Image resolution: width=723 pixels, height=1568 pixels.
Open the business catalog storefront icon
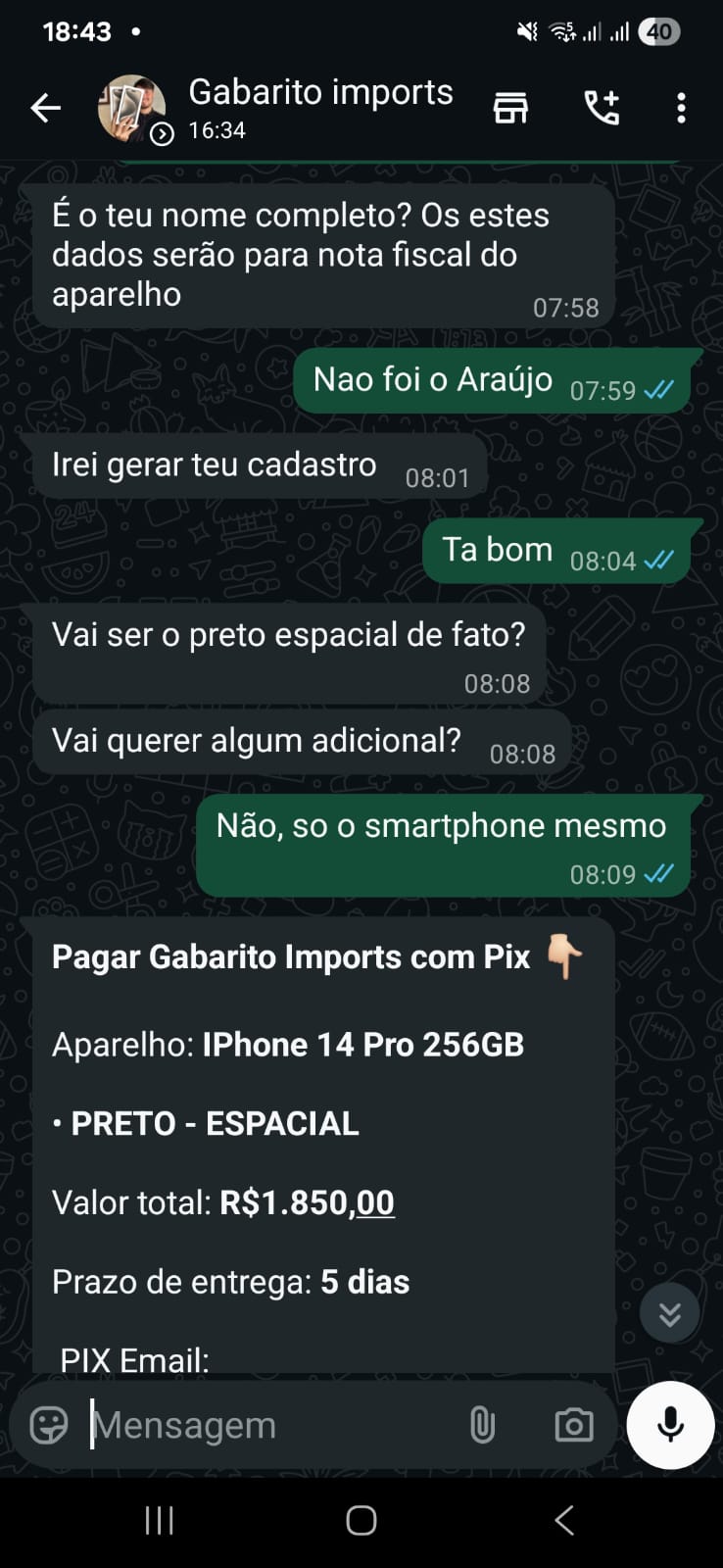pyautogui.click(x=509, y=108)
